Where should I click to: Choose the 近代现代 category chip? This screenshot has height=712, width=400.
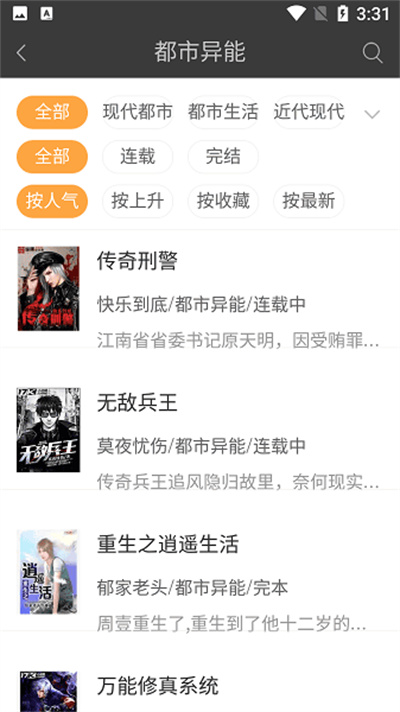(x=309, y=112)
